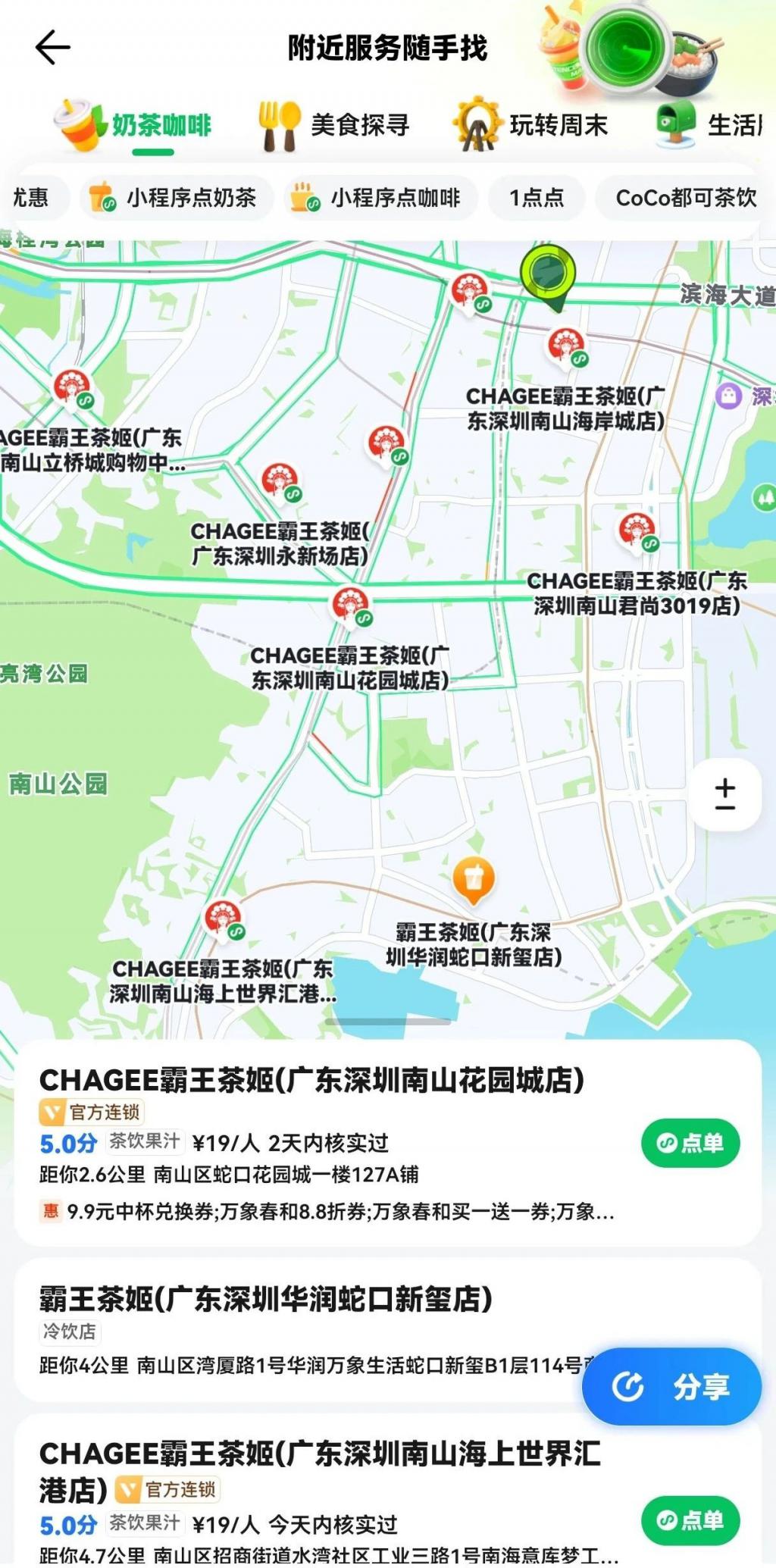The width and height of the screenshot is (776, 1568).
Task: Order from 南山花园城店 via 点单
Action: point(690,1143)
